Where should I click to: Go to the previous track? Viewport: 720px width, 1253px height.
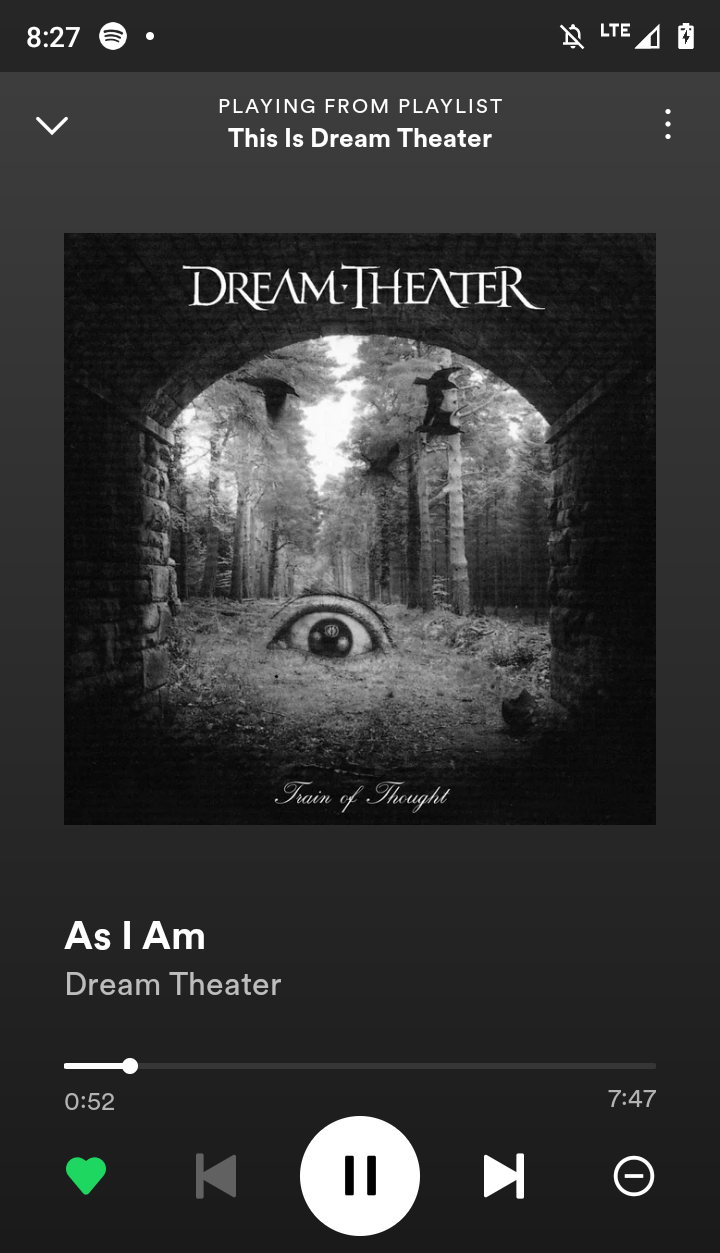(216, 1175)
